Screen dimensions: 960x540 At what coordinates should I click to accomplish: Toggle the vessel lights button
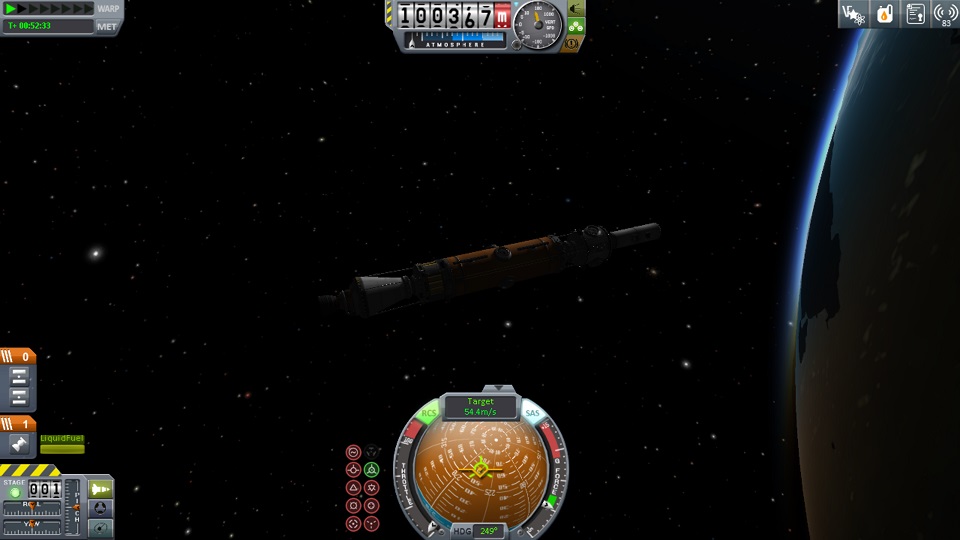click(577, 9)
